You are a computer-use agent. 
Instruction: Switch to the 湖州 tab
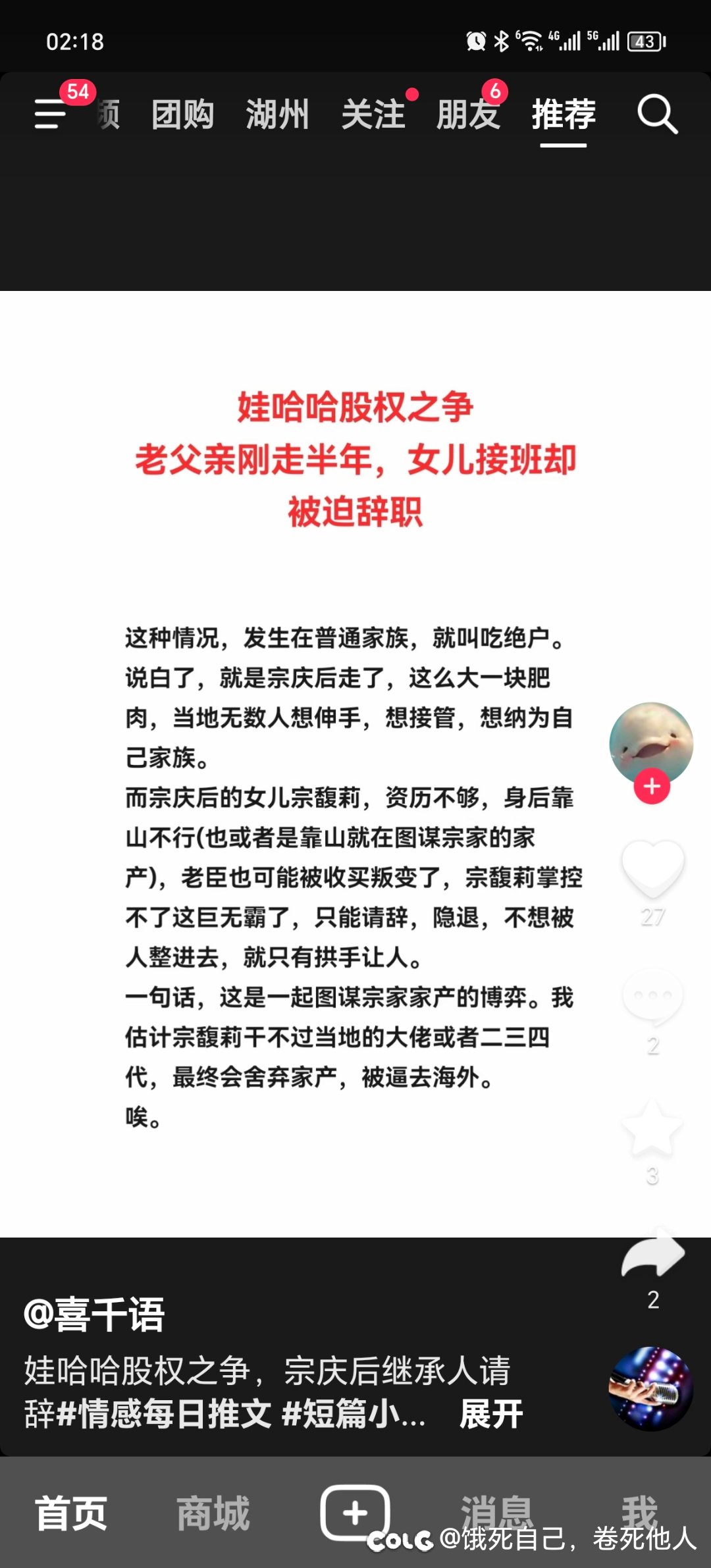point(277,115)
